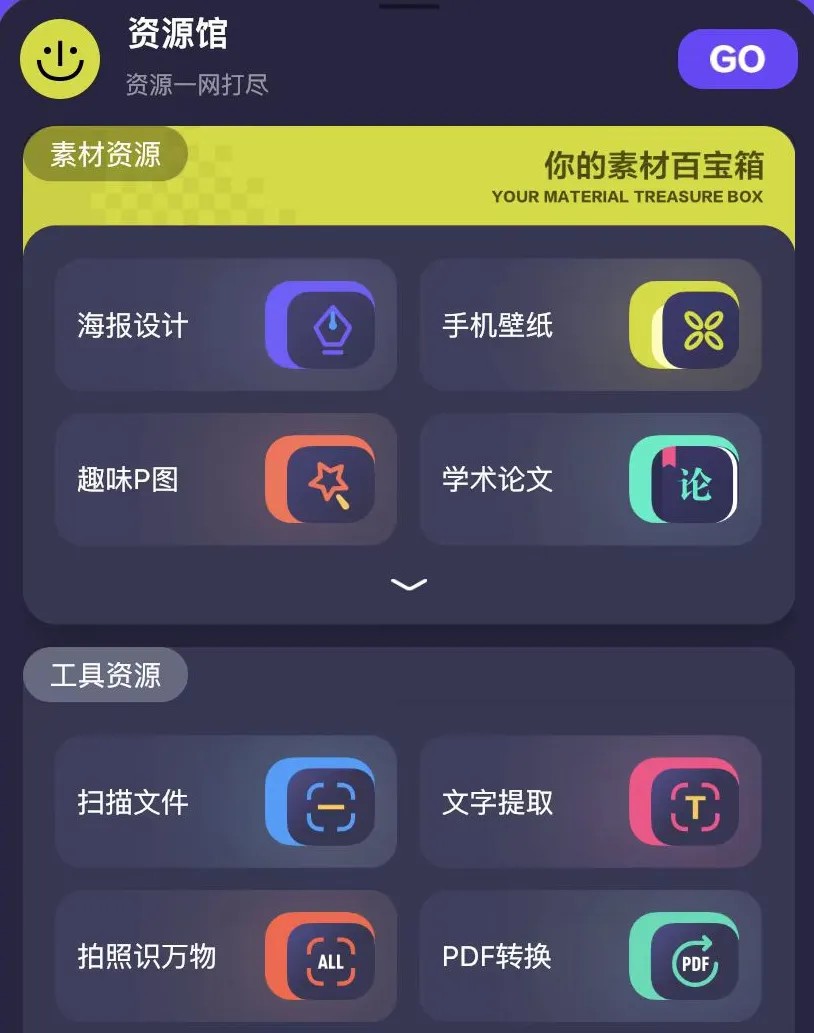Choose the PDF转换 conversion tool
The width and height of the screenshot is (814, 1033).
(590, 957)
